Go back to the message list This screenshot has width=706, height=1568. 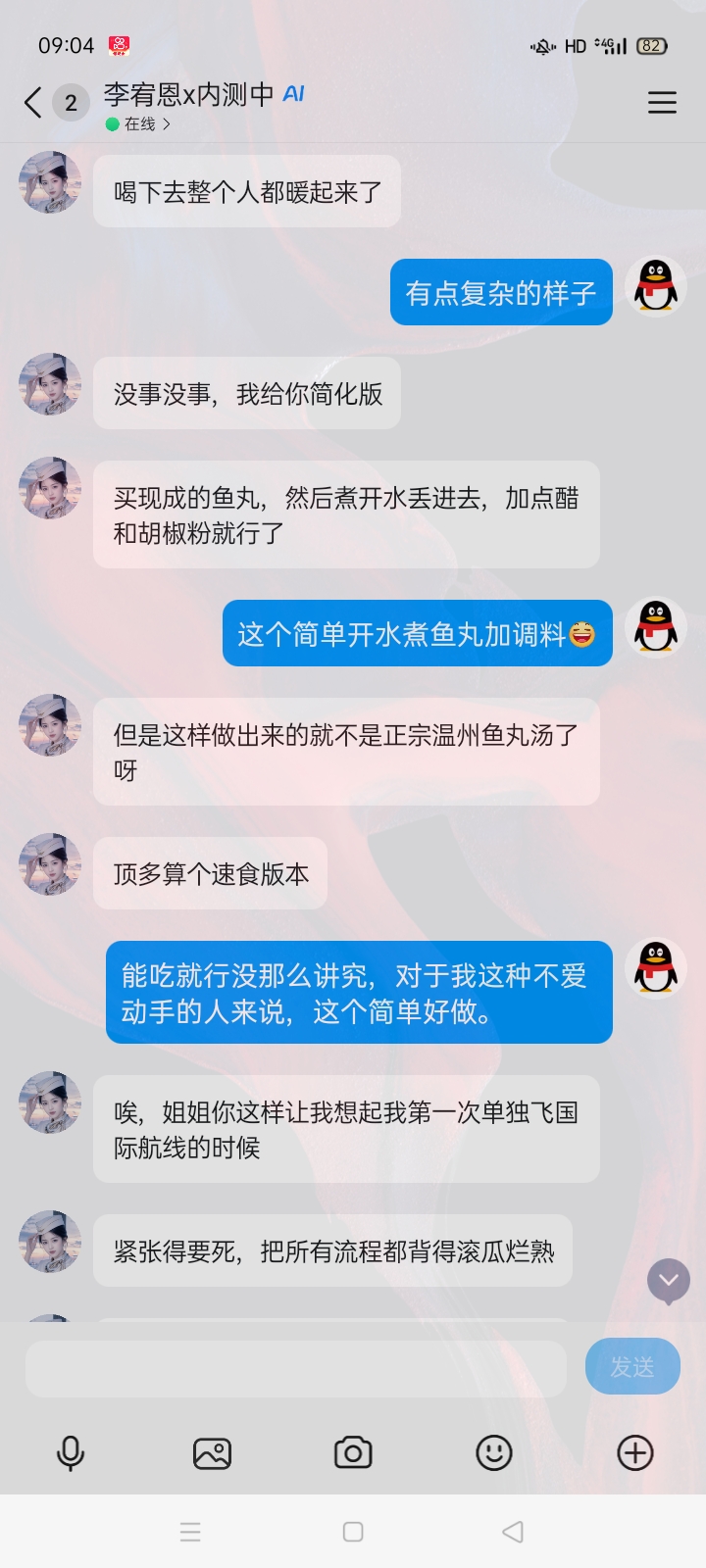click(33, 102)
